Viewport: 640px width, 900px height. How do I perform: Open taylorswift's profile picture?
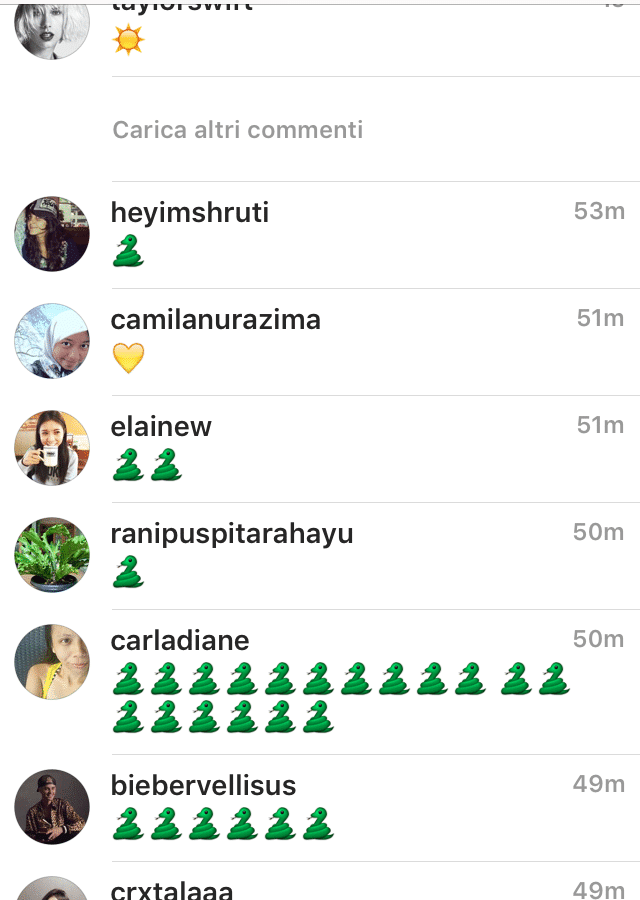52,25
